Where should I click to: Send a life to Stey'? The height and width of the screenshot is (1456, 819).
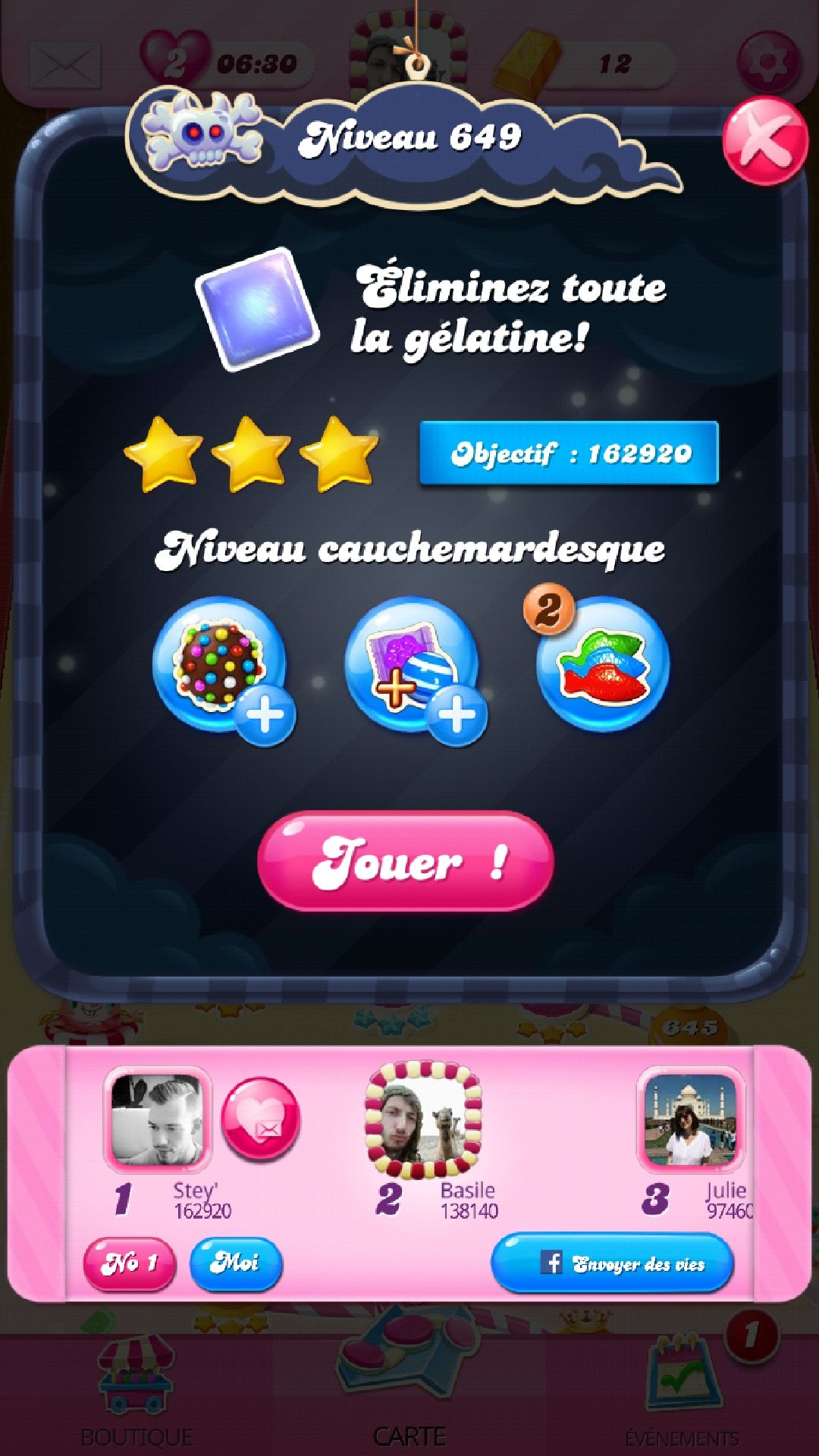[261, 1119]
